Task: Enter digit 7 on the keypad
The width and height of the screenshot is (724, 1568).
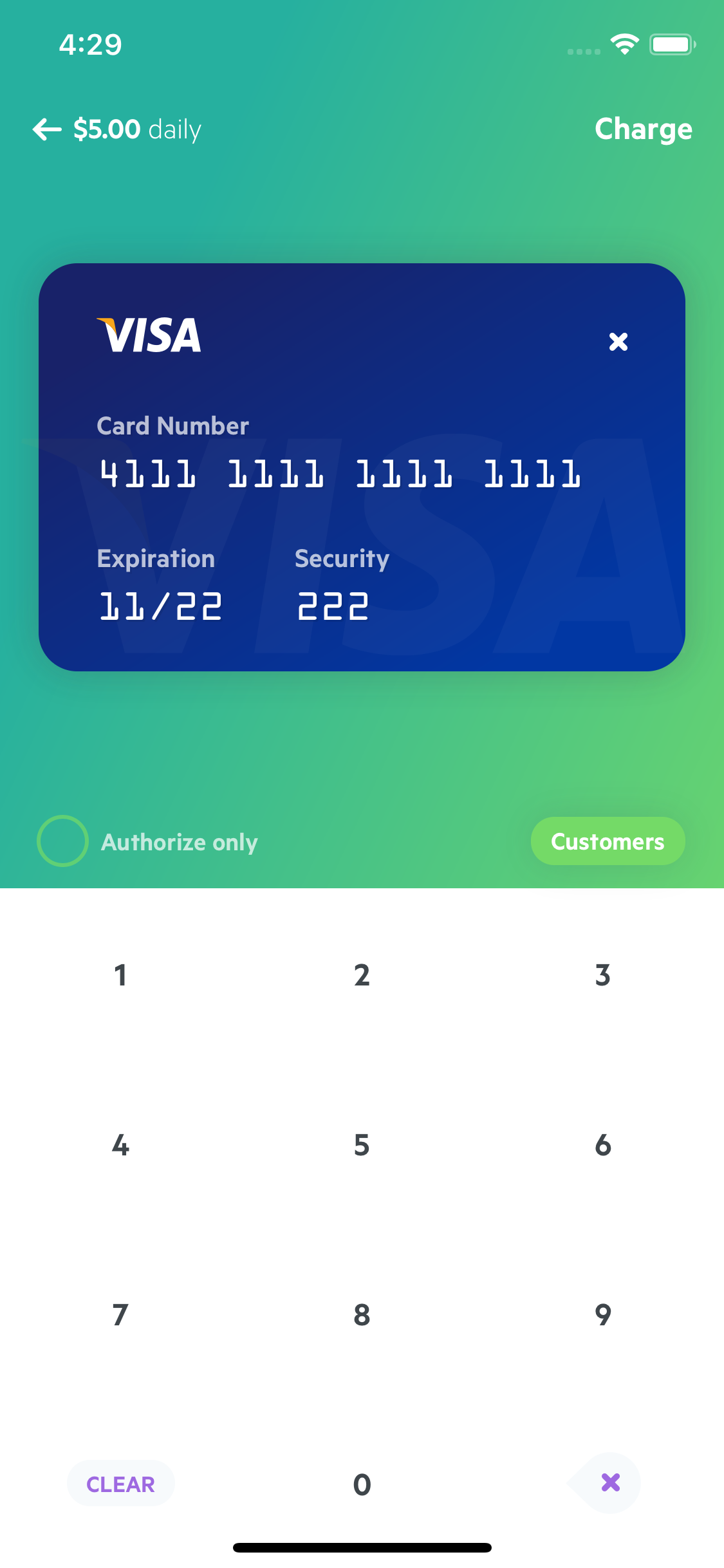Action: (x=120, y=1315)
